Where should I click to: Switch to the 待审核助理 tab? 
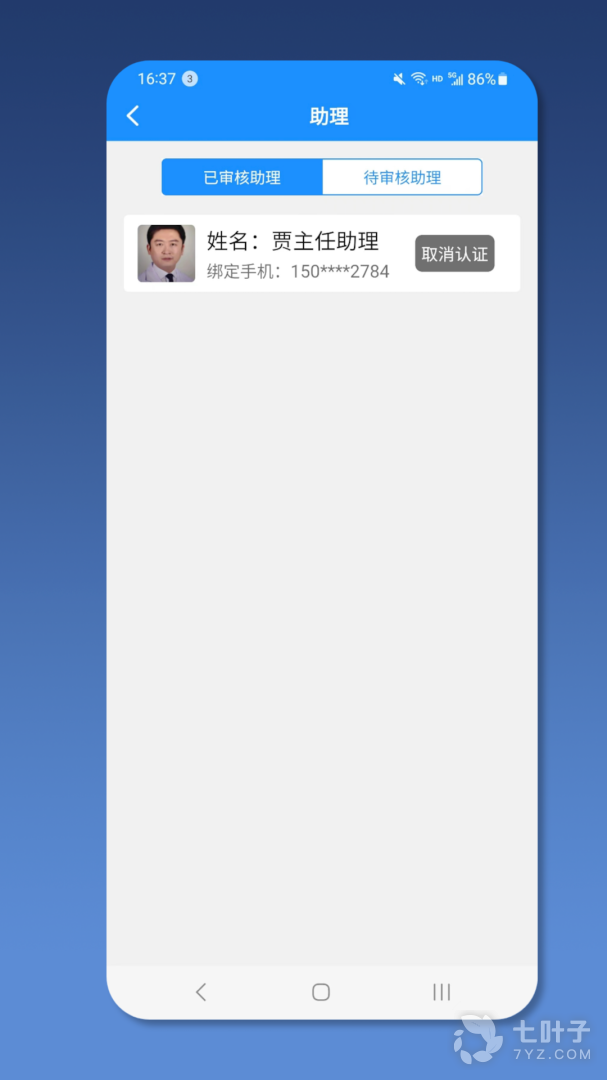point(402,177)
